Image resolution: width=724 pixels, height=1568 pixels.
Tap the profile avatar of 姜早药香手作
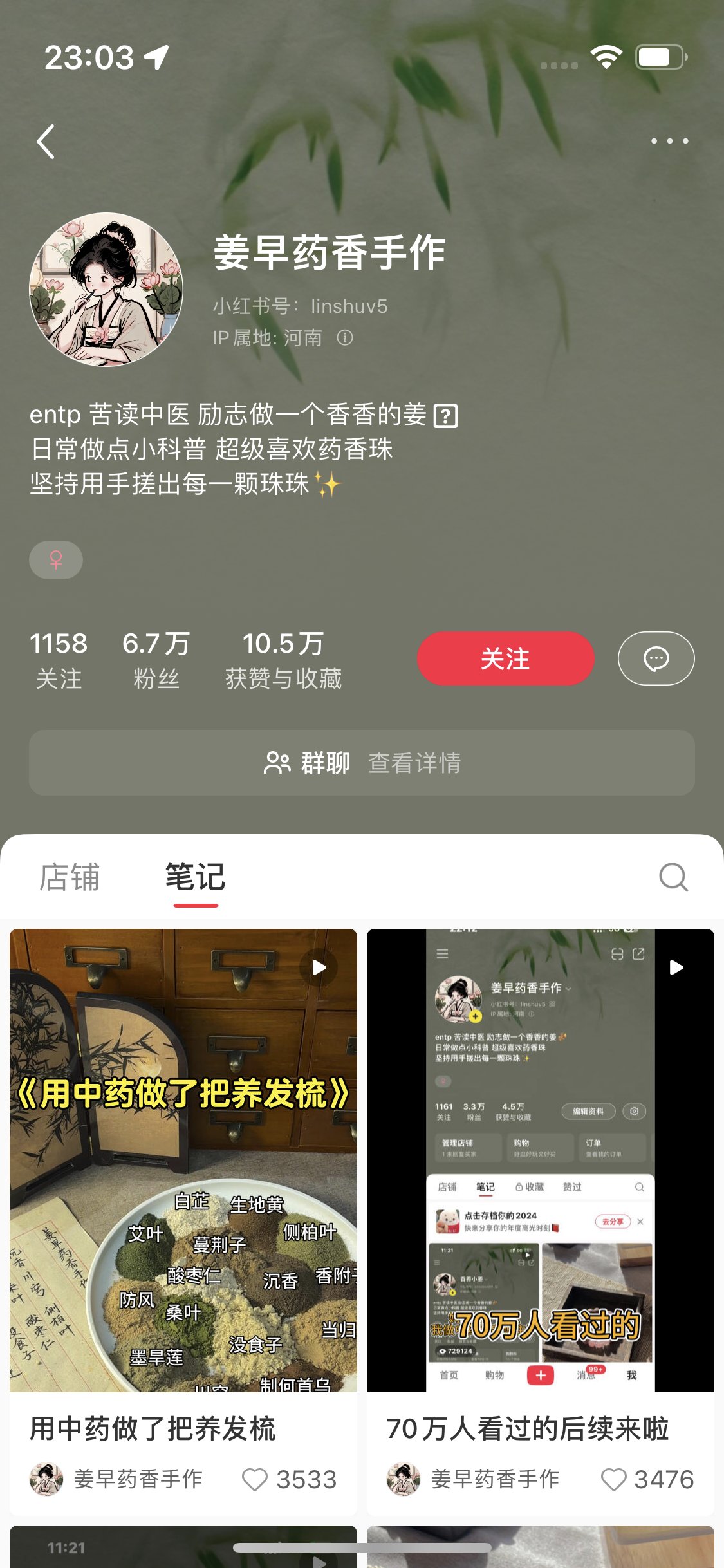click(x=106, y=289)
